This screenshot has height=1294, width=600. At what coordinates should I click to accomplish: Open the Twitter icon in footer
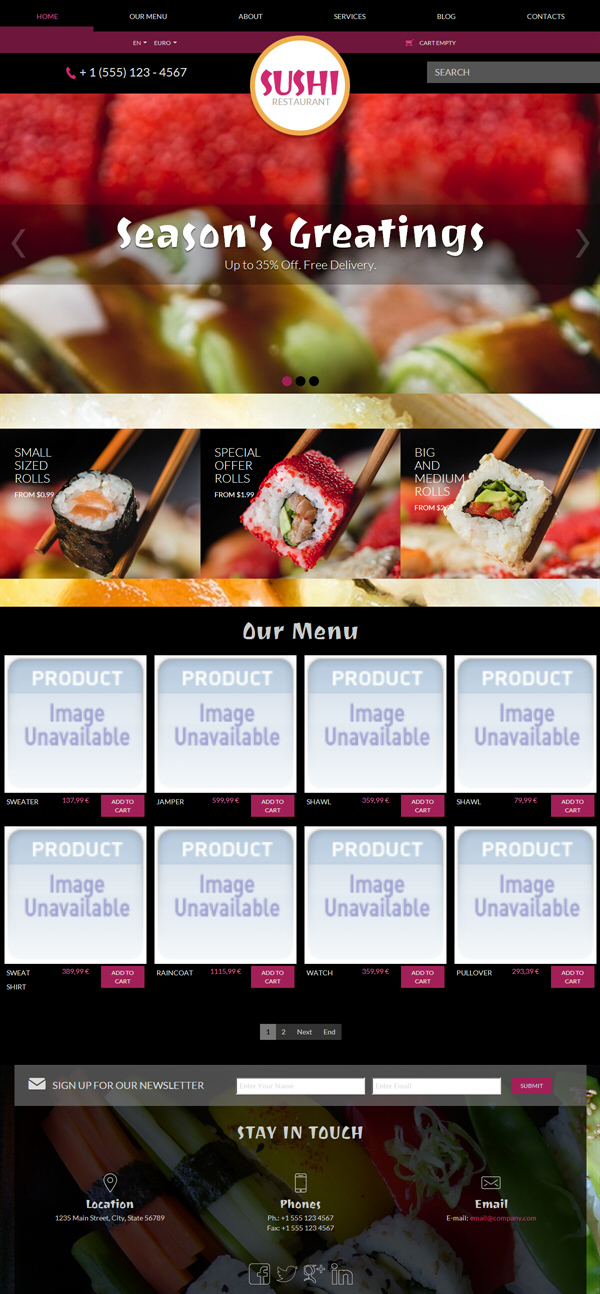click(287, 1273)
